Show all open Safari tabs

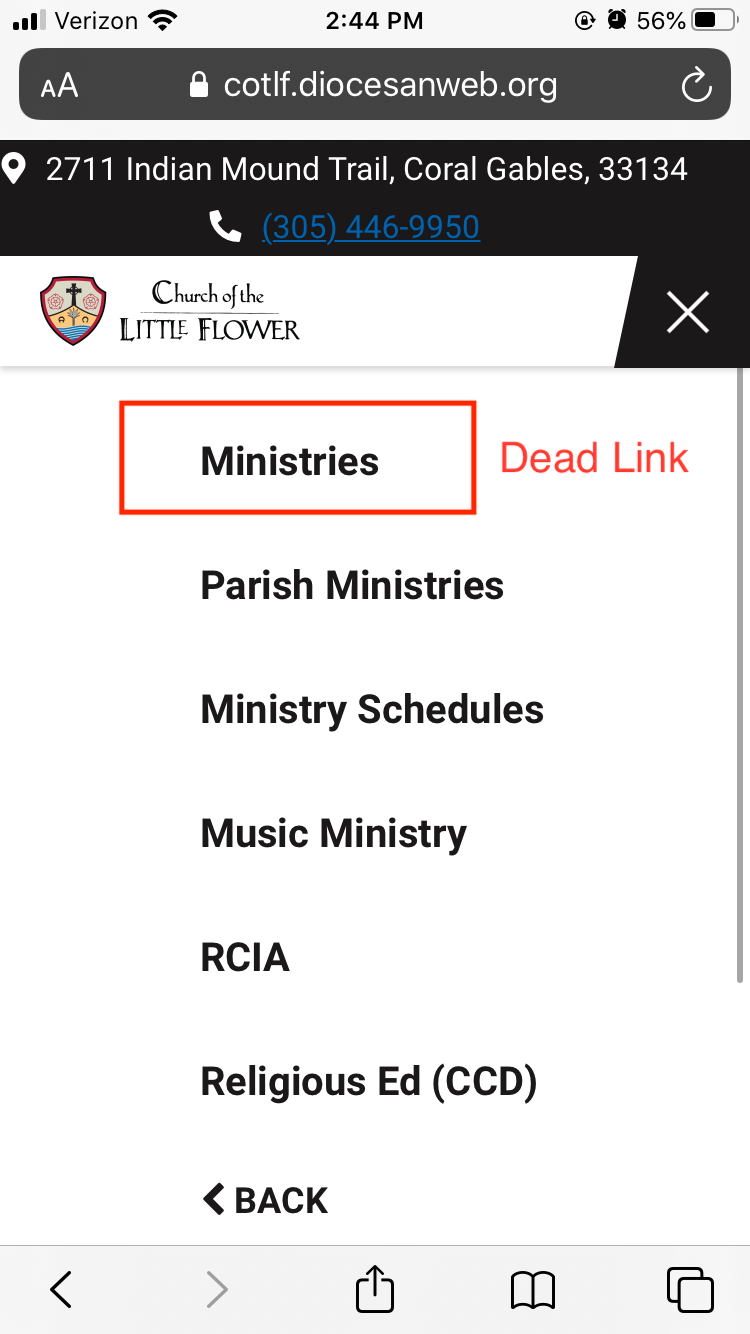689,1288
